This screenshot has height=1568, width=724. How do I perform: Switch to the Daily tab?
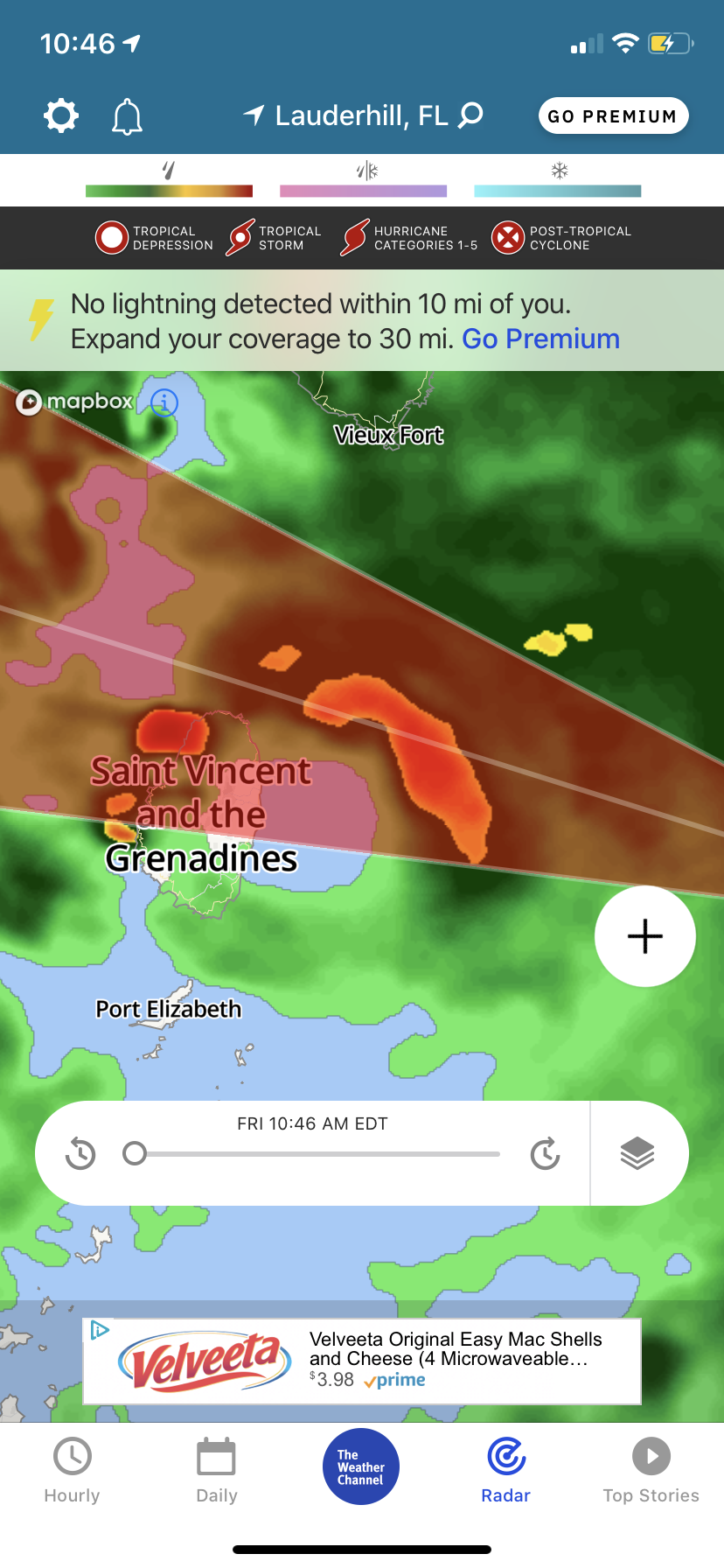(217, 1472)
